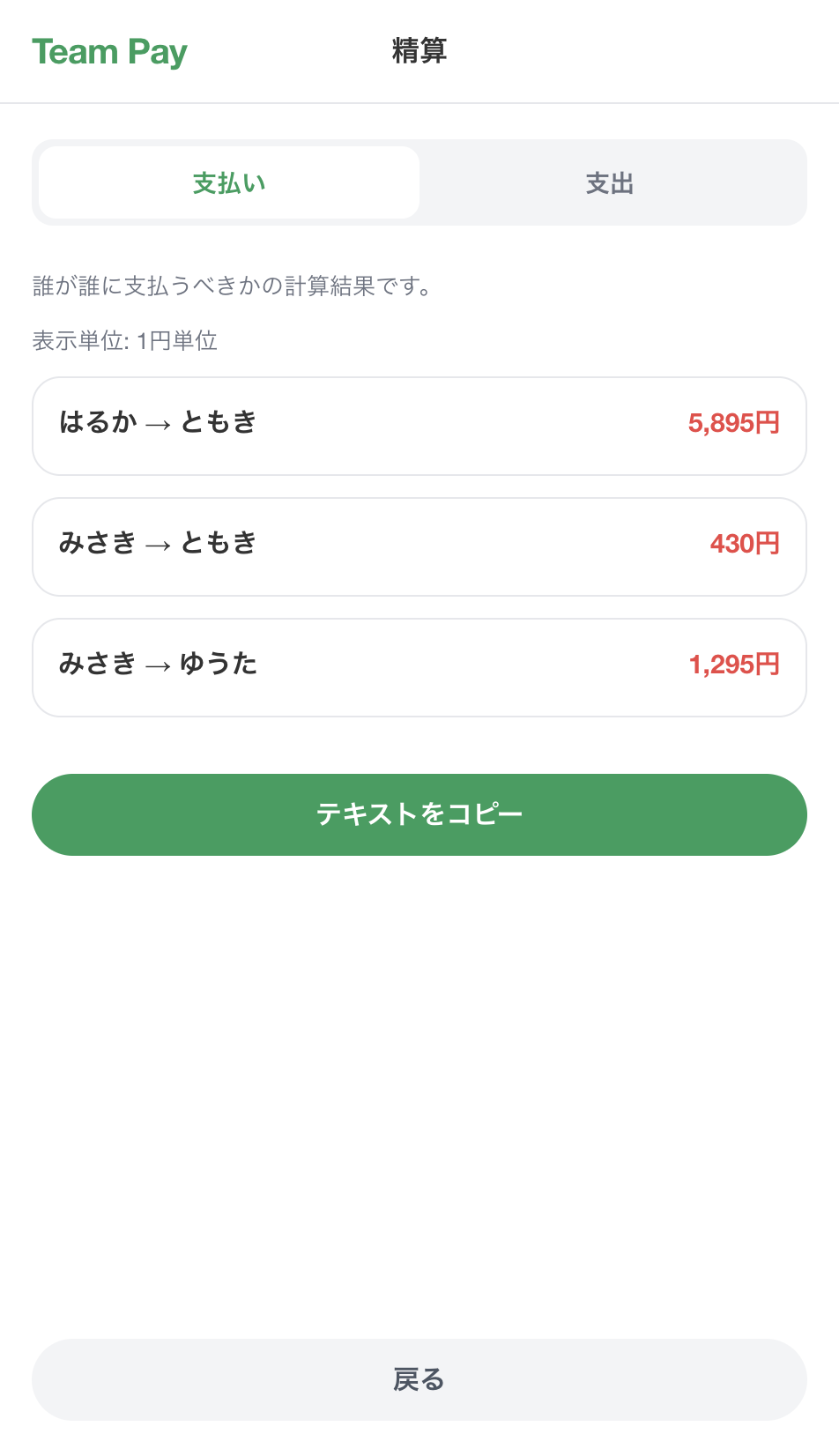This screenshot has width=839, height=1456.
Task: Select the 1,295円 amount
Action: pos(735,665)
